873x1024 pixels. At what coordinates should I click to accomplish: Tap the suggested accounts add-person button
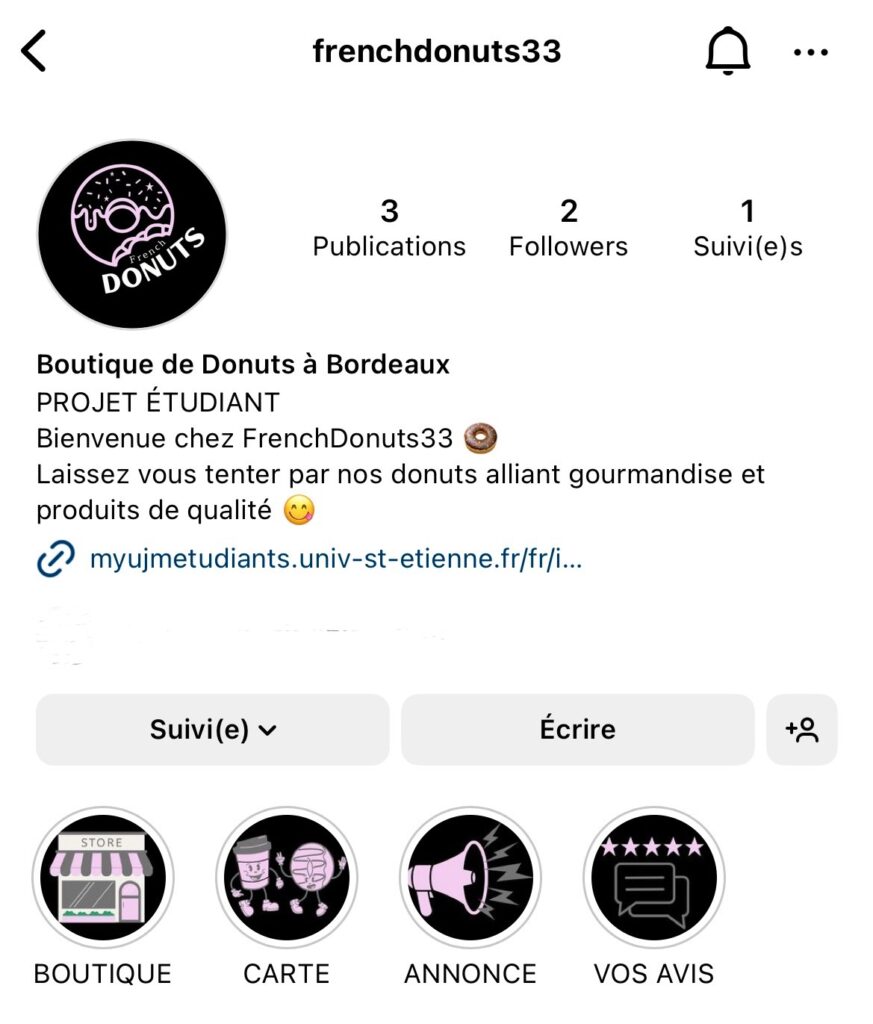(x=801, y=729)
